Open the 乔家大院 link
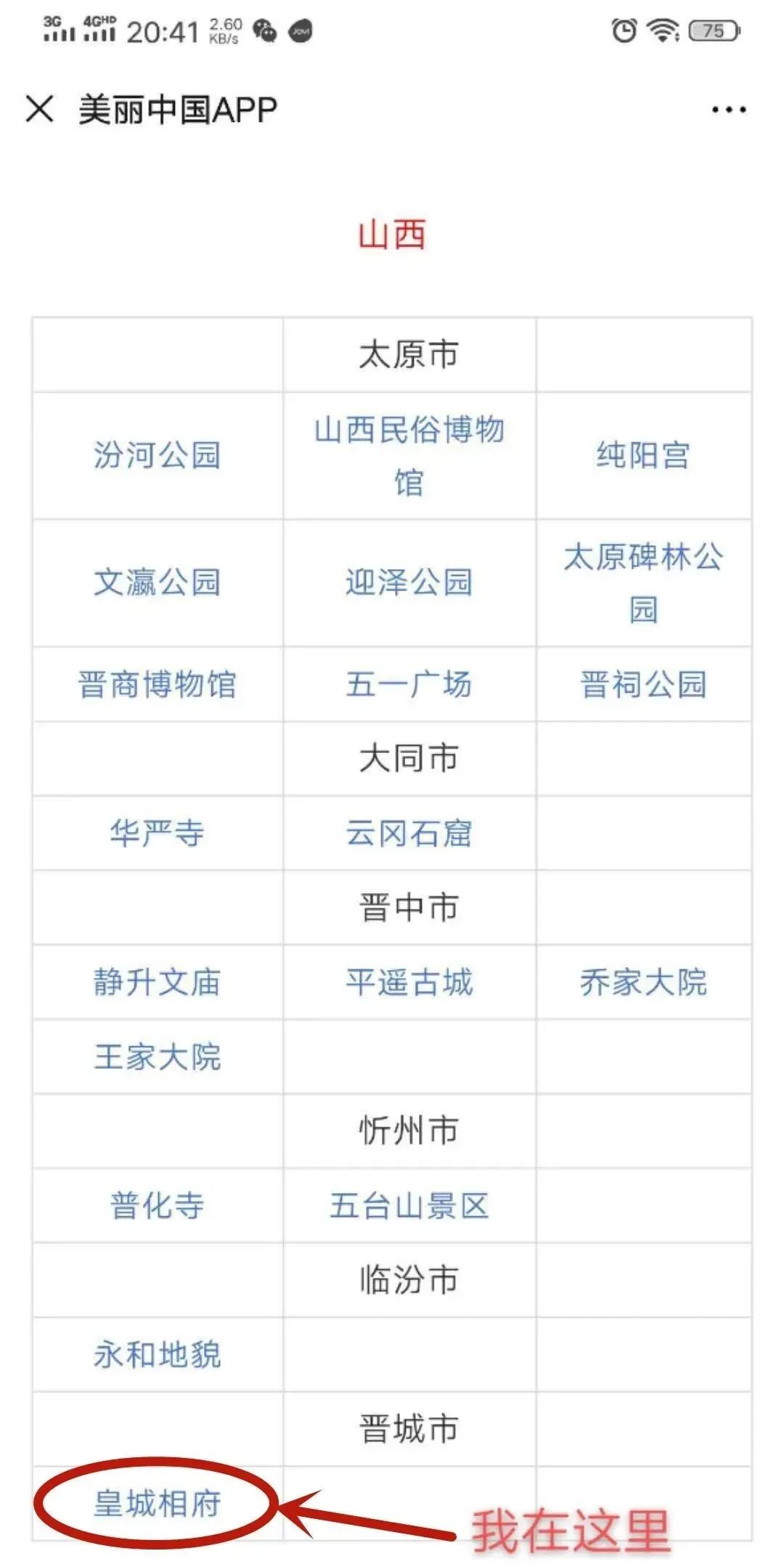The width and height of the screenshot is (784, 1564). [643, 982]
